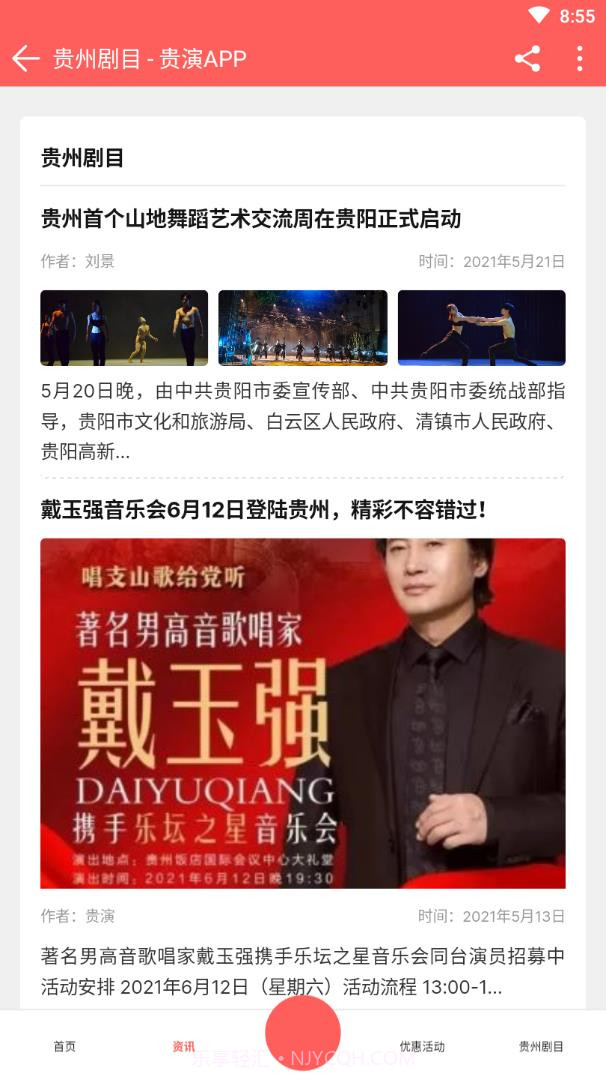606x1080 pixels.
Task: Tap the red center circle button
Action: pyautogui.click(x=302, y=1032)
